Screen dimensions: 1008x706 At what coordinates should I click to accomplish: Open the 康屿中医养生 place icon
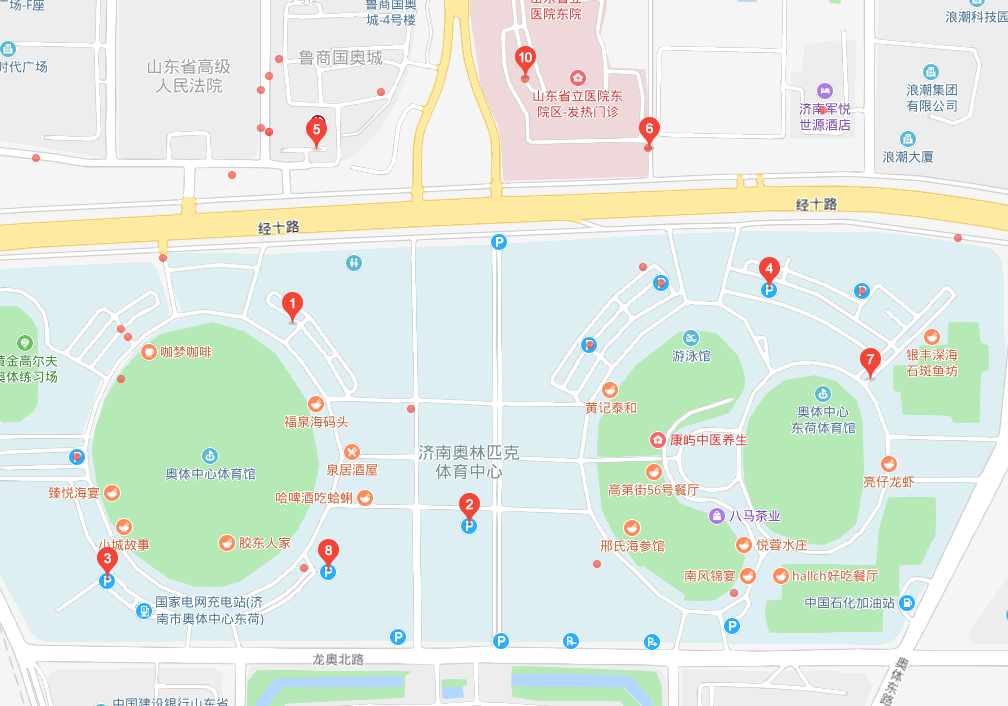click(658, 440)
